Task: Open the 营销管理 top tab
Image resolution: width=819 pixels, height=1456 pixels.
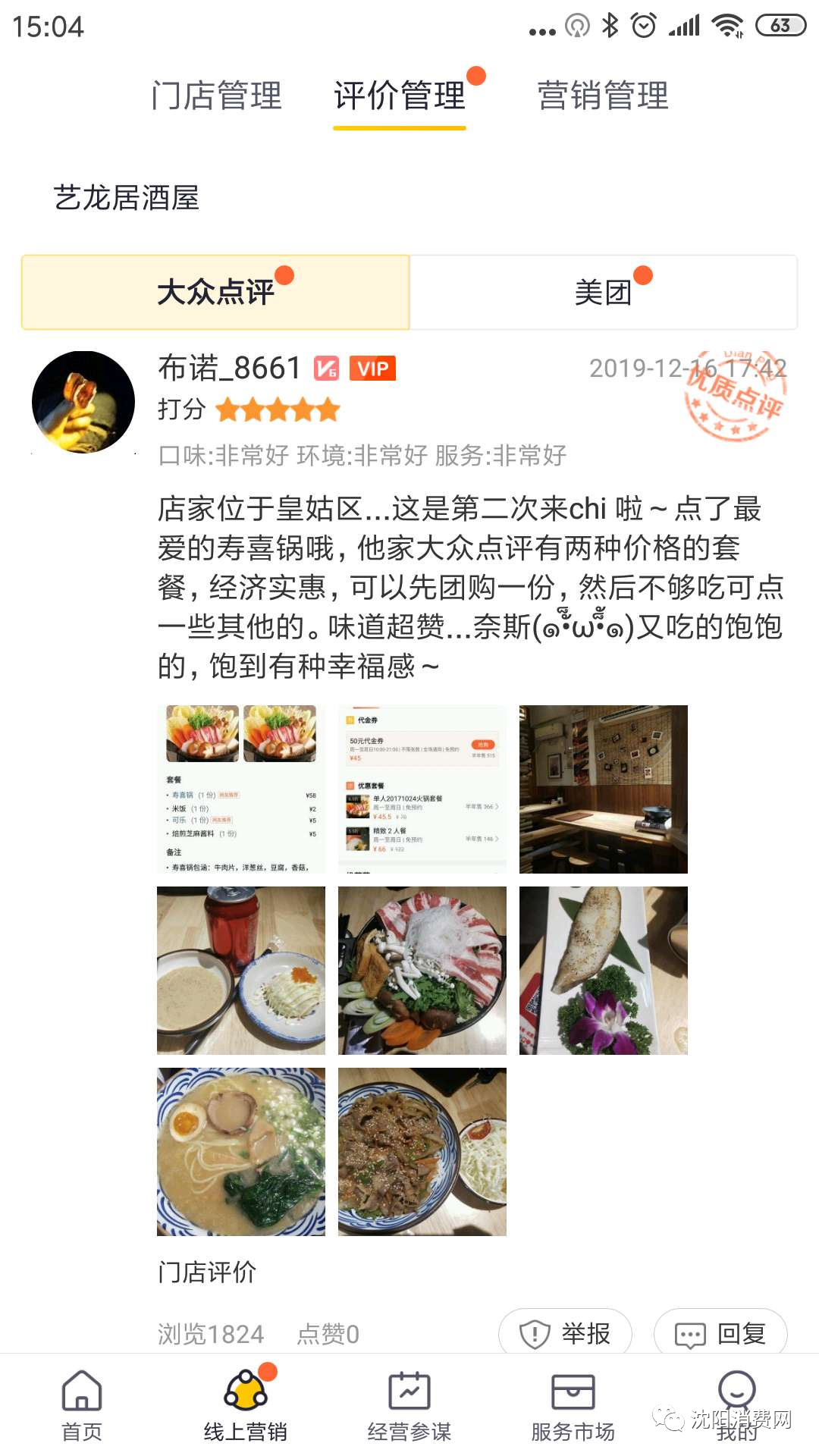Action: tap(603, 96)
